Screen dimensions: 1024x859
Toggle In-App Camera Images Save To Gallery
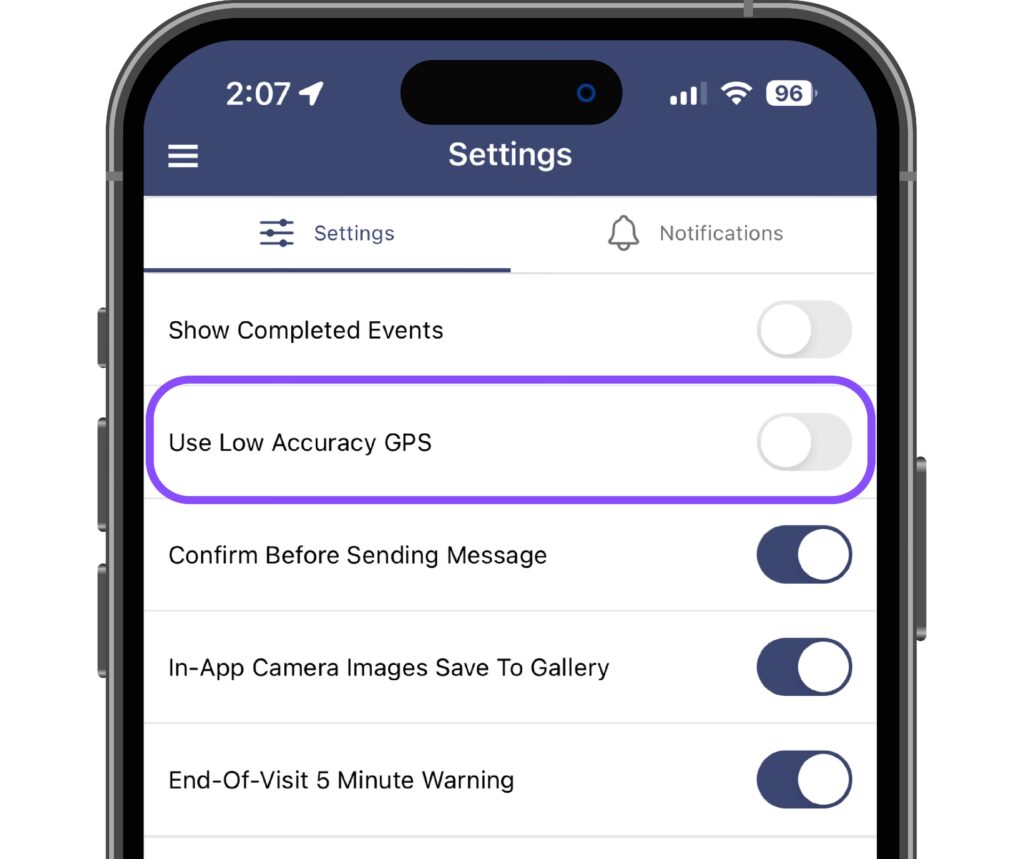[803, 667]
